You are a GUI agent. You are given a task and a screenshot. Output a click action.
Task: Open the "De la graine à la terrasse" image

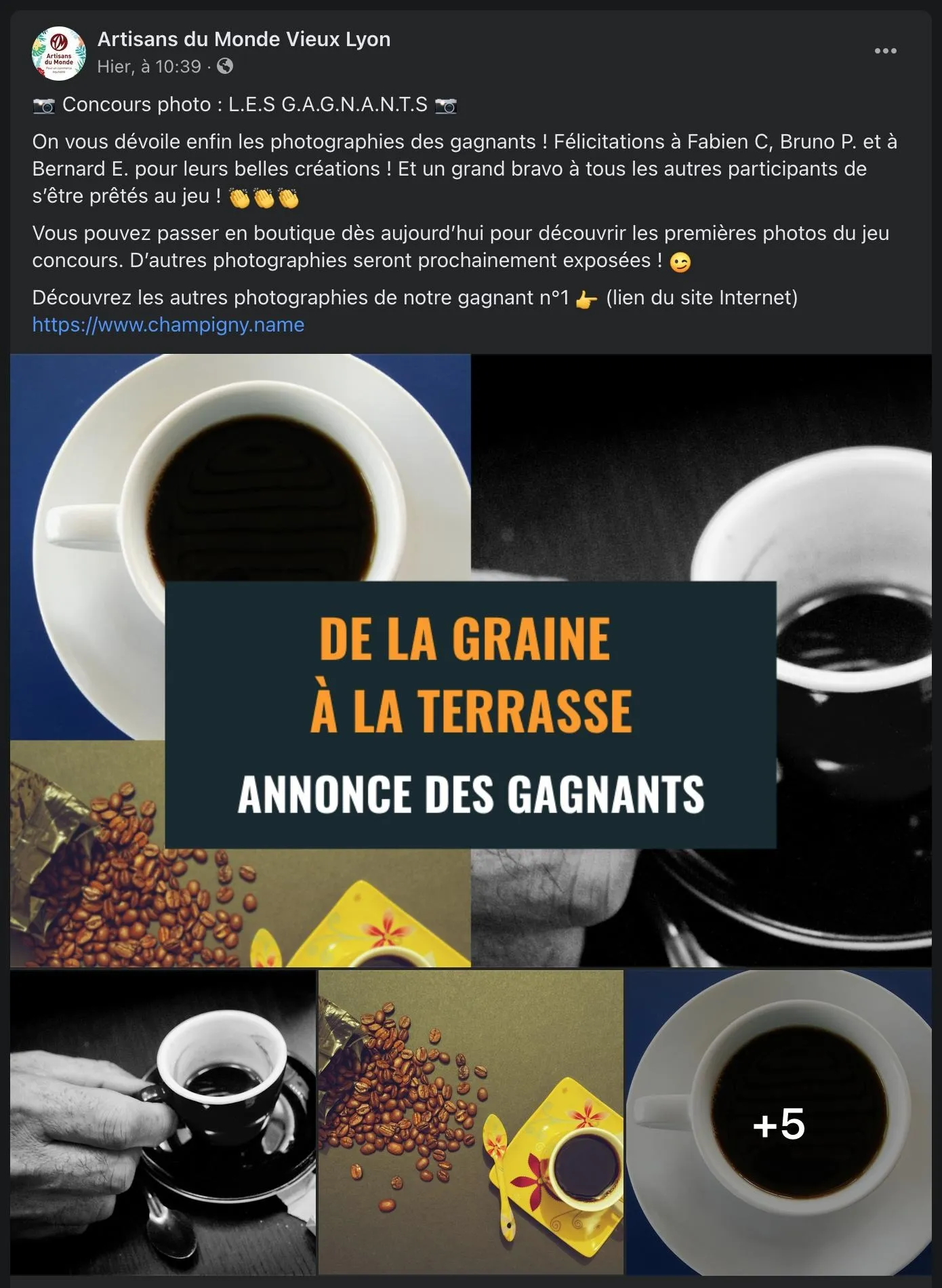[x=470, y=660]
